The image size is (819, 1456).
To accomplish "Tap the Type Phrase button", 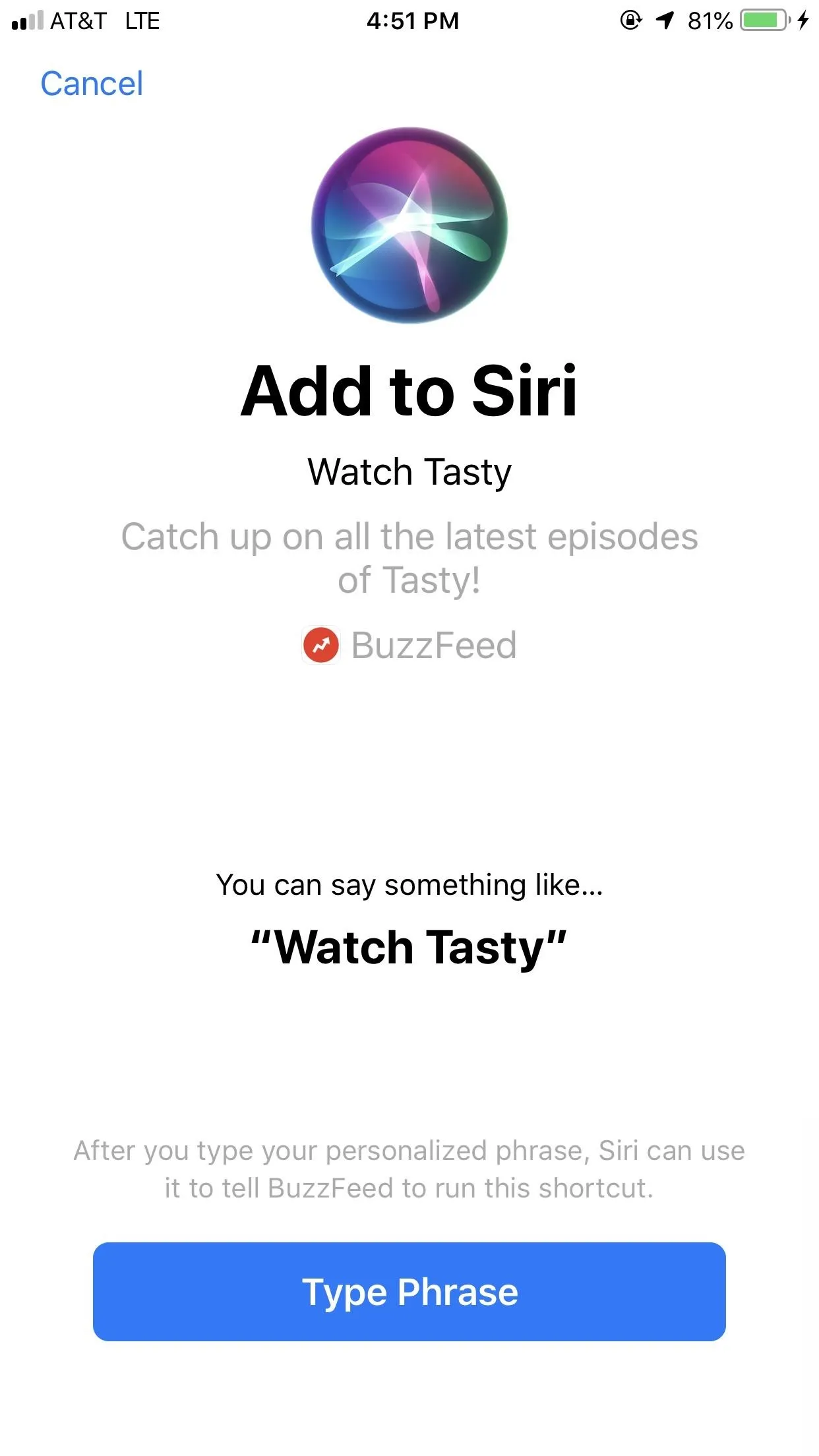I will (x=409, y=1292).
